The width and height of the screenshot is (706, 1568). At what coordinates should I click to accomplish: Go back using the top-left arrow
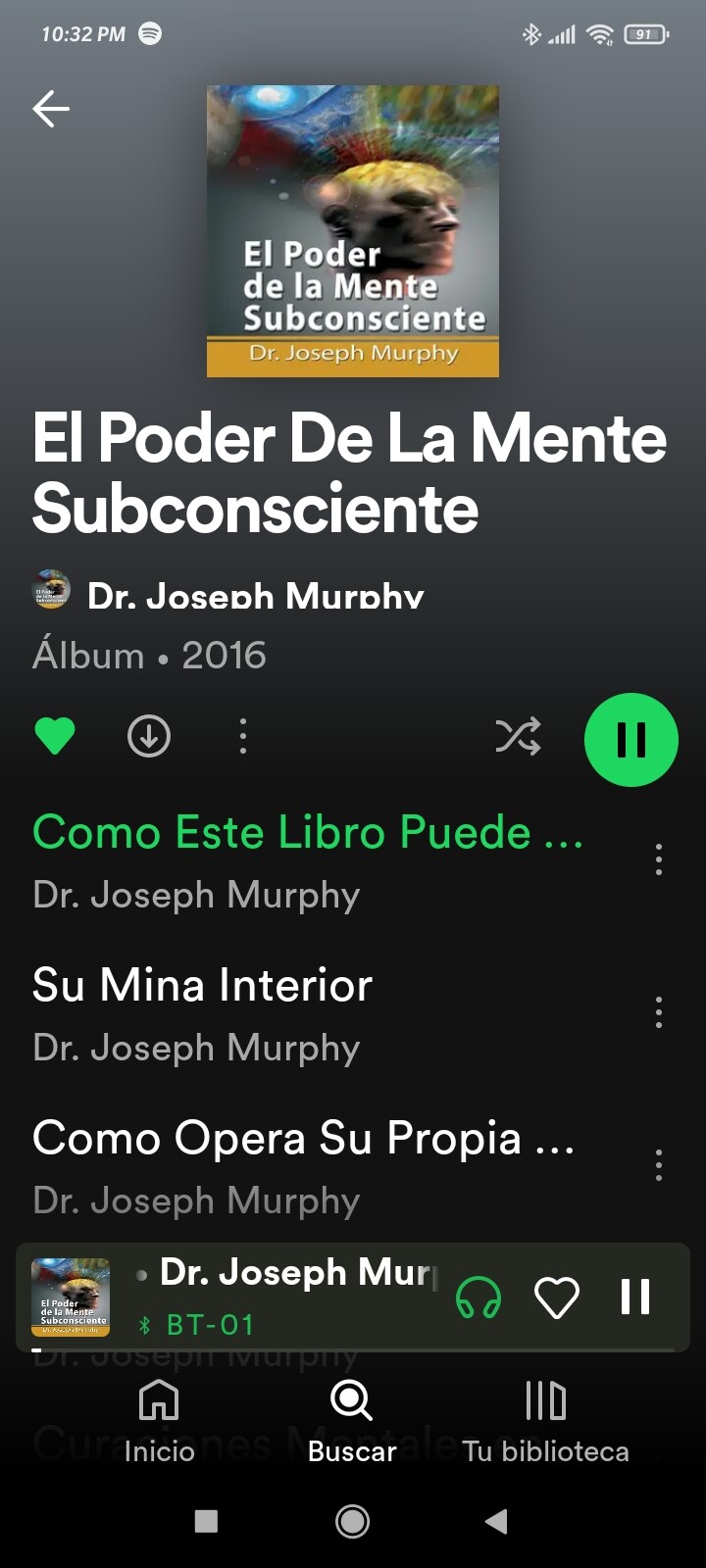point(51,109)
